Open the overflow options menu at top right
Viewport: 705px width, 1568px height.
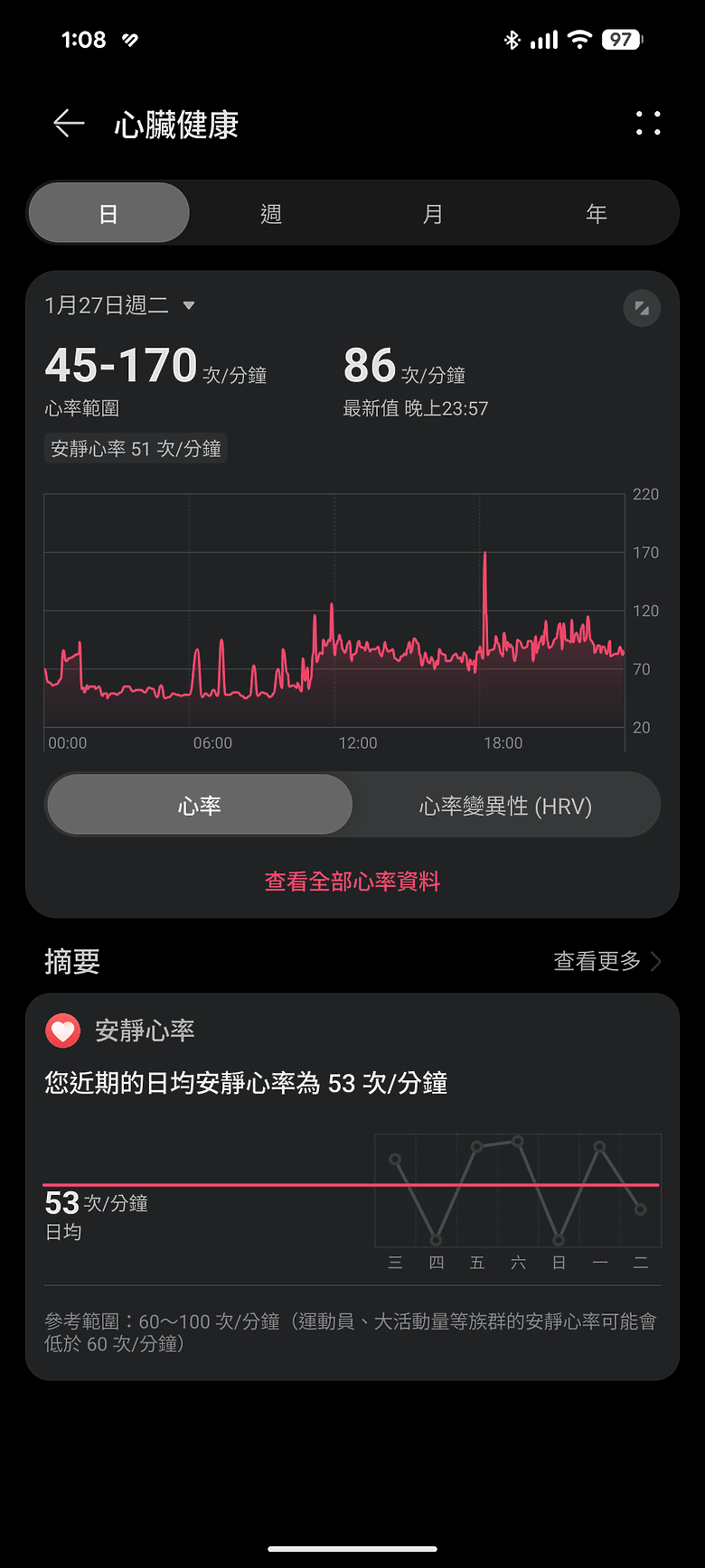tap(648, 124)
